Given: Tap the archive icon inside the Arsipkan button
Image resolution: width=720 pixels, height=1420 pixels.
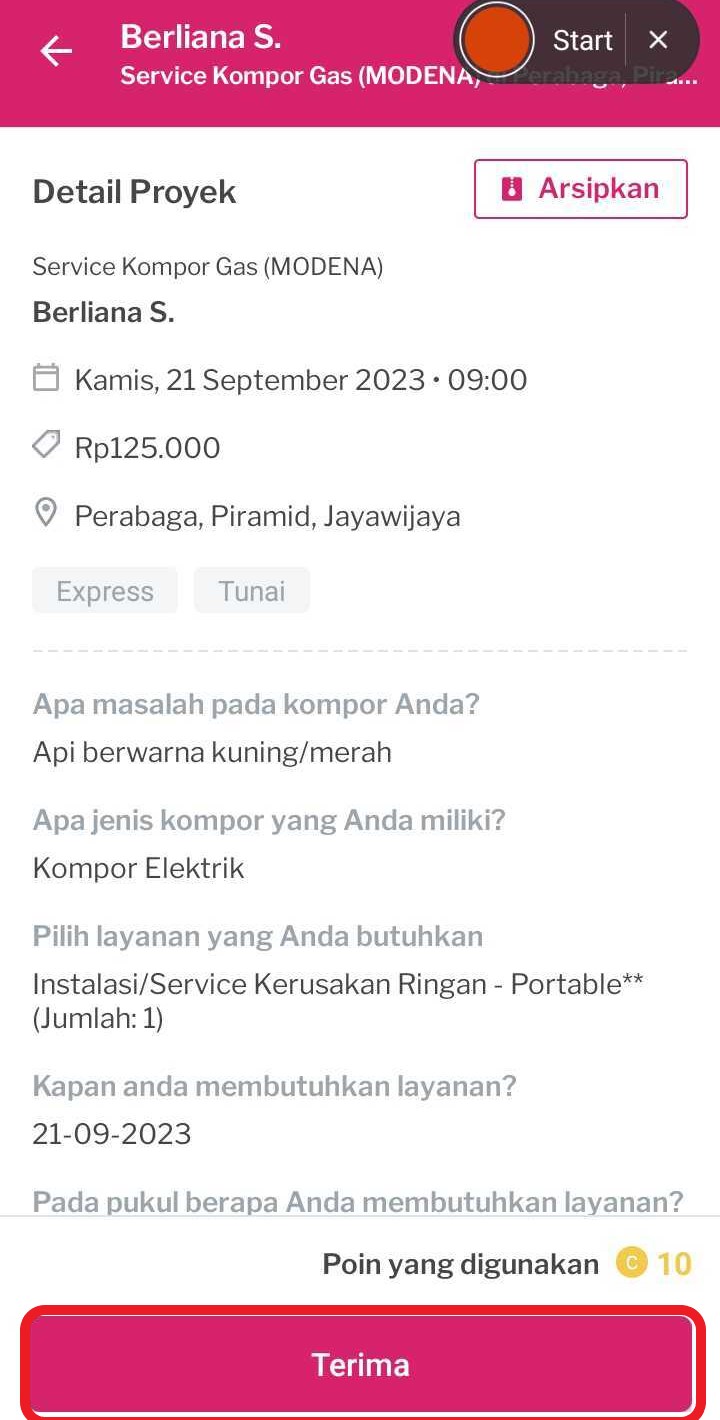Looking at the screenshot, I should tap(512, 188).
